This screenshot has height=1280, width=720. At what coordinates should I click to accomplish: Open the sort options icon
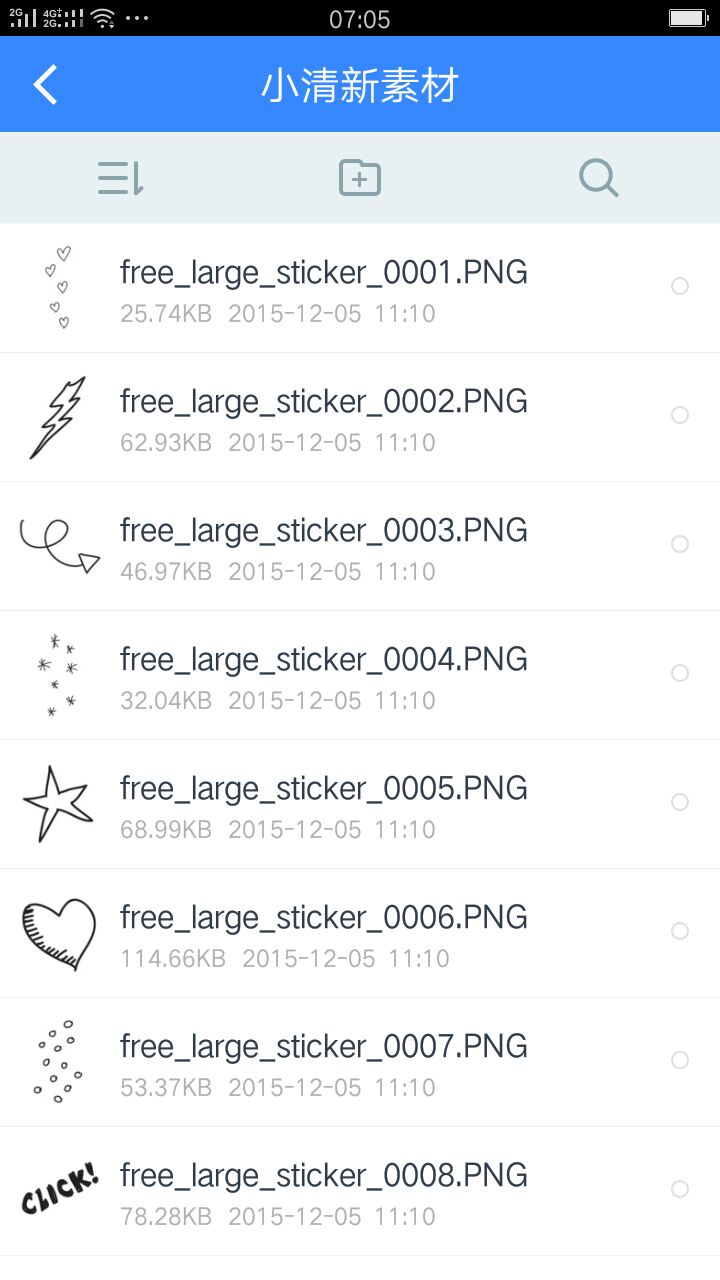pyautogui.click(x=121, y=178)
